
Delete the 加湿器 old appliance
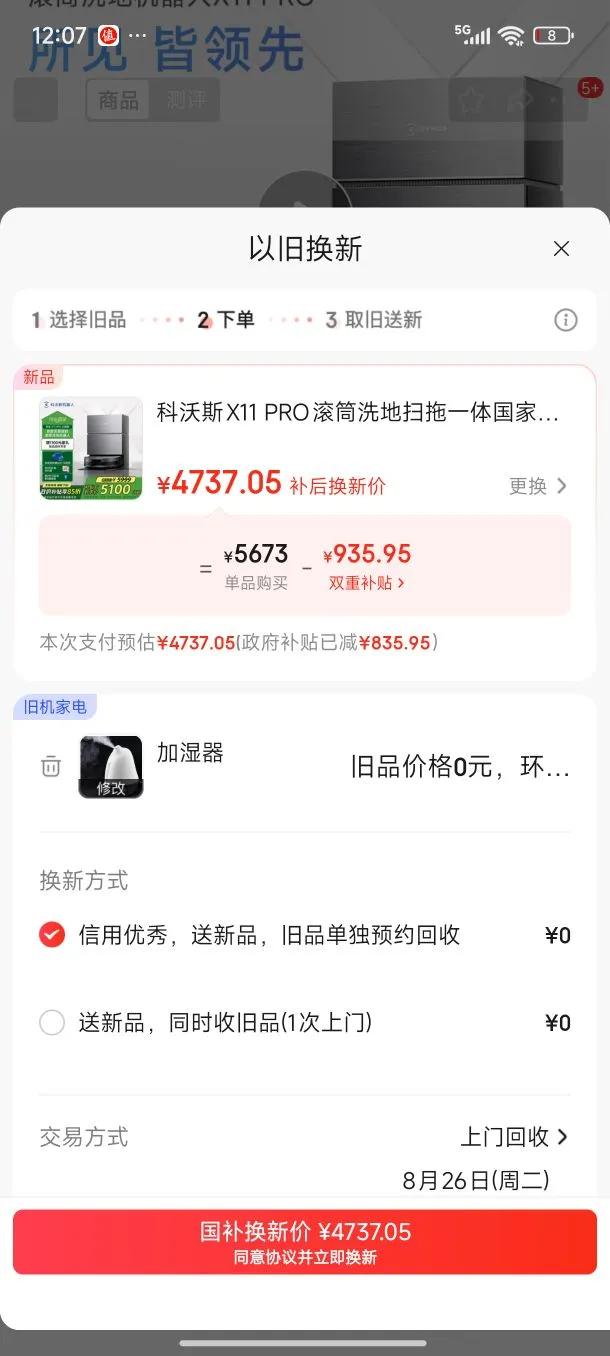point(51,767)
